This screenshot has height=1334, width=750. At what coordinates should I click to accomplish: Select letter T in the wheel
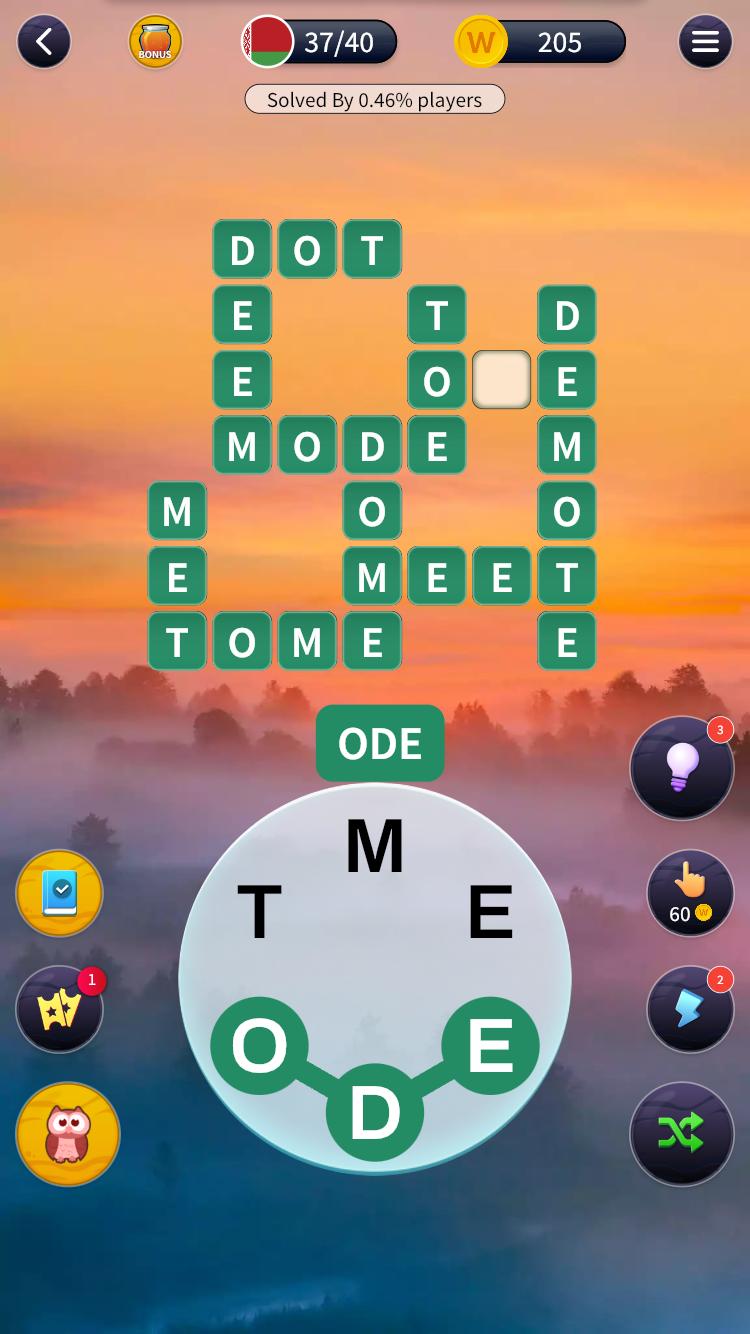coord(259,912)
